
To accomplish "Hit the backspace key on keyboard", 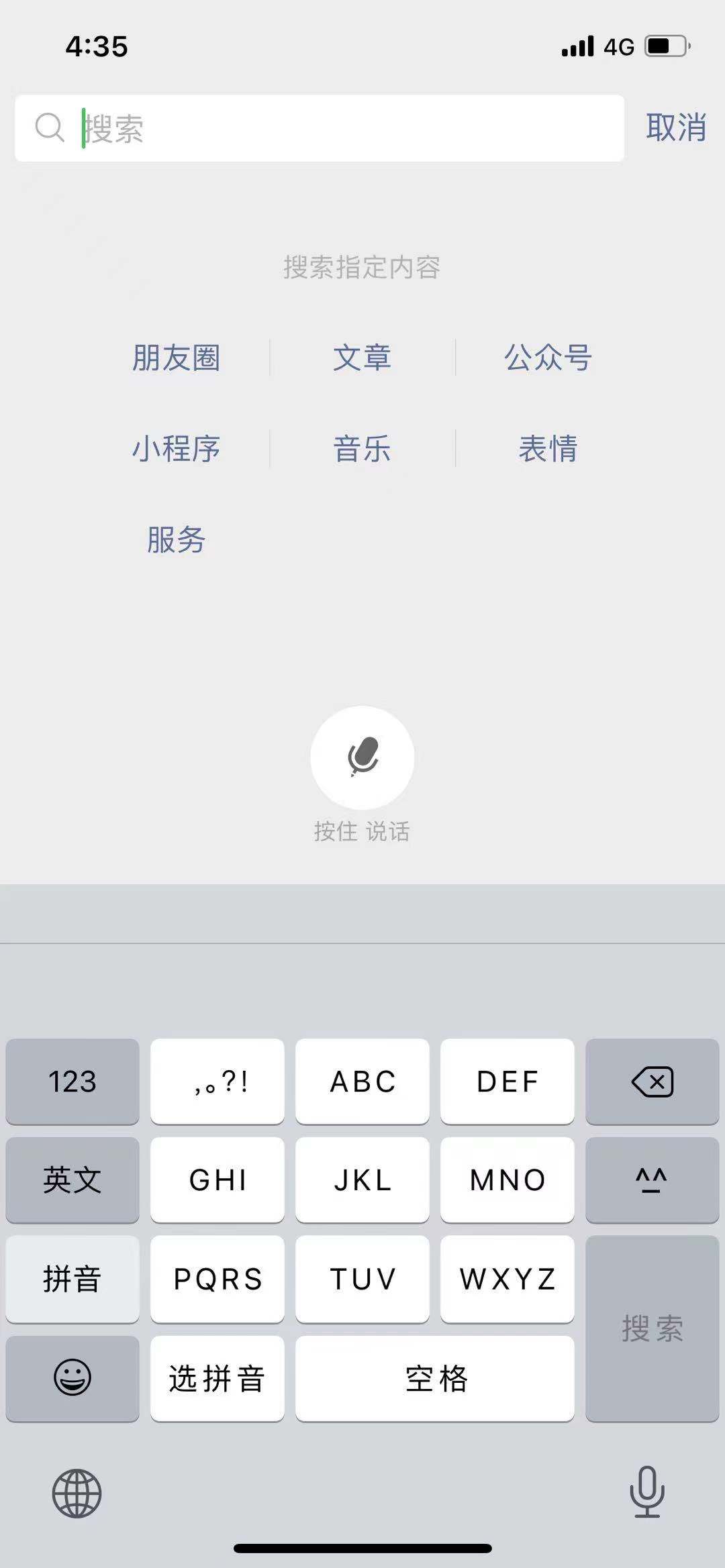I will point(652,1082).
